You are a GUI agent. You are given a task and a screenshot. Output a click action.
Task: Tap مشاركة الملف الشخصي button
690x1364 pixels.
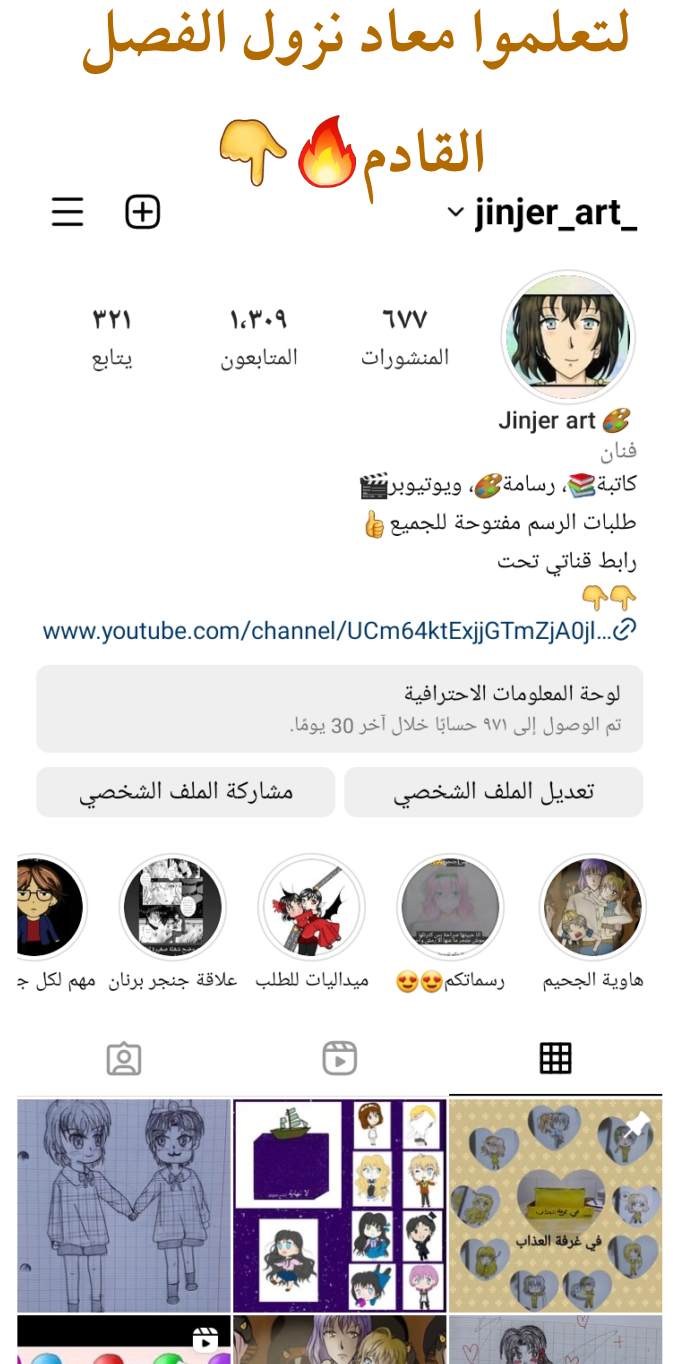pyautogui.click(x=186, y=792)
